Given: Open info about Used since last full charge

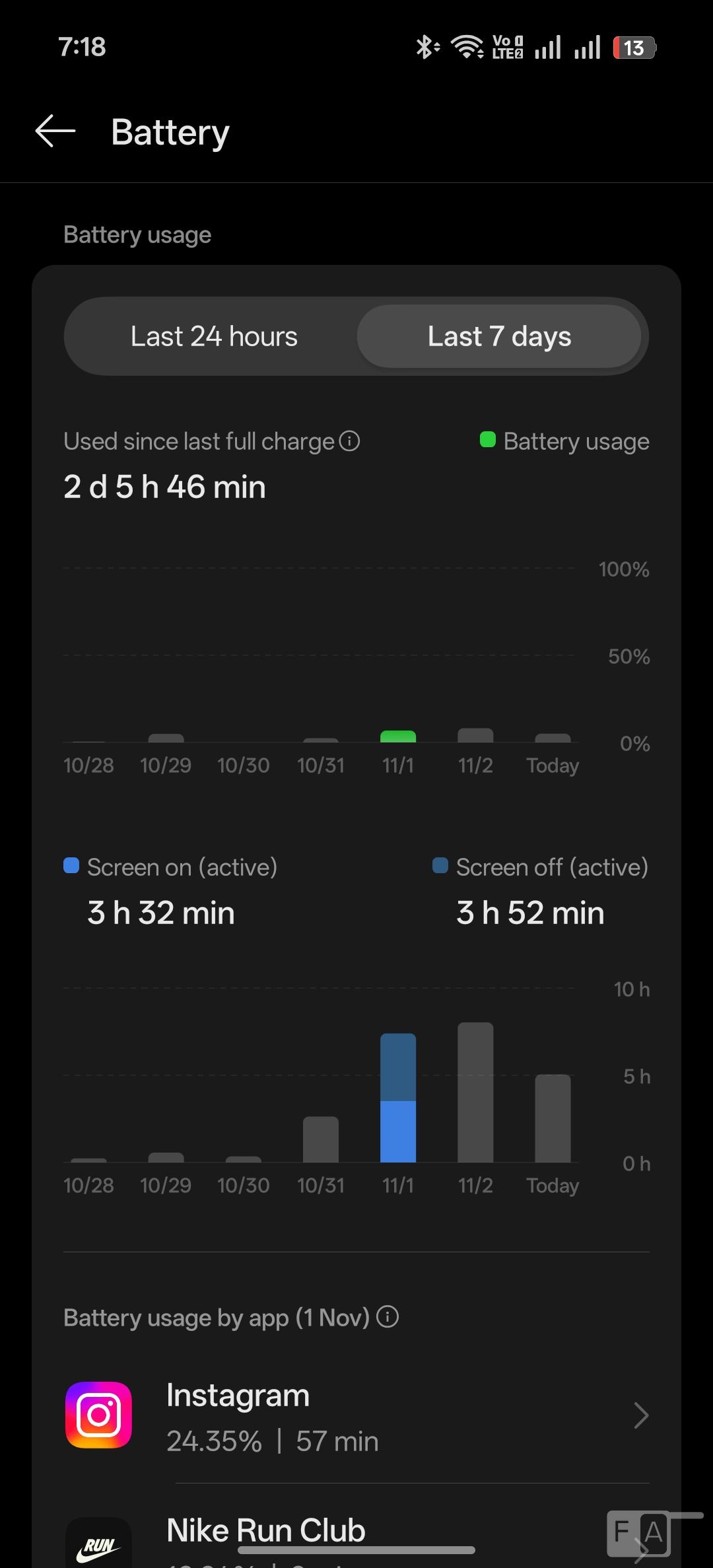Looking at the screenshot, I should pyautogui.click(x=349, y=441).
